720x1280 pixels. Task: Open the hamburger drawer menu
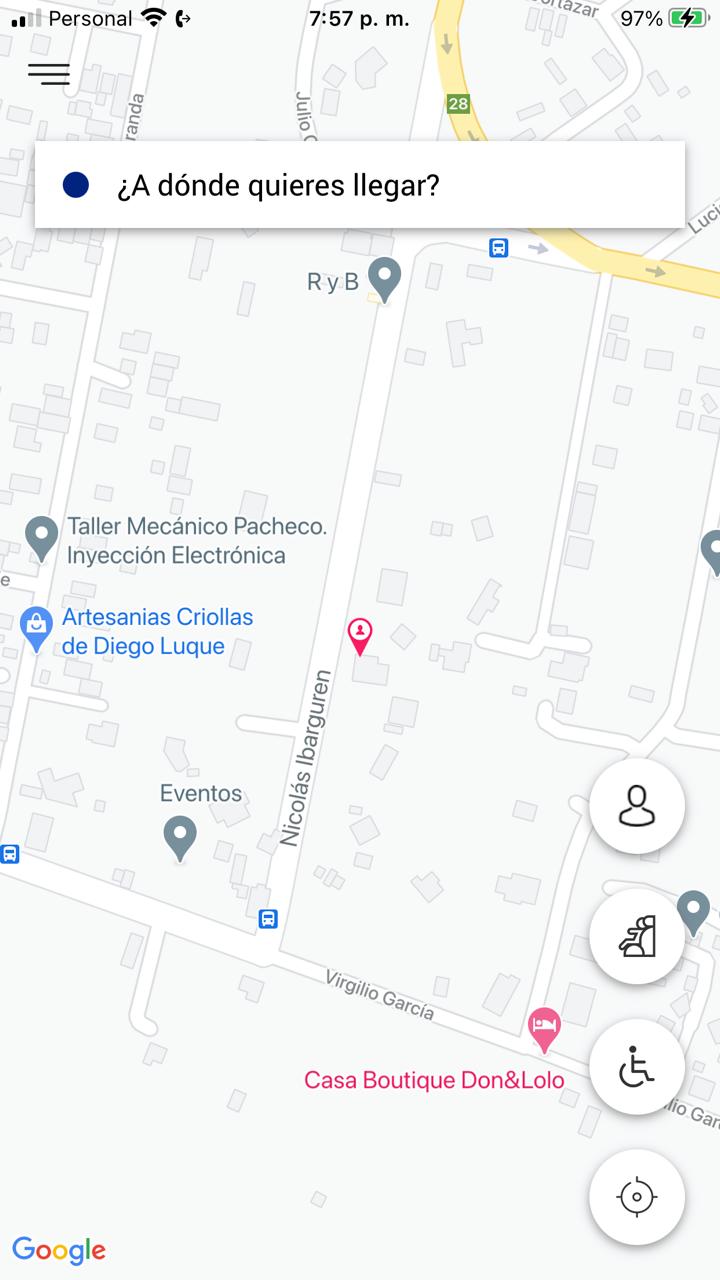[49, 73]
